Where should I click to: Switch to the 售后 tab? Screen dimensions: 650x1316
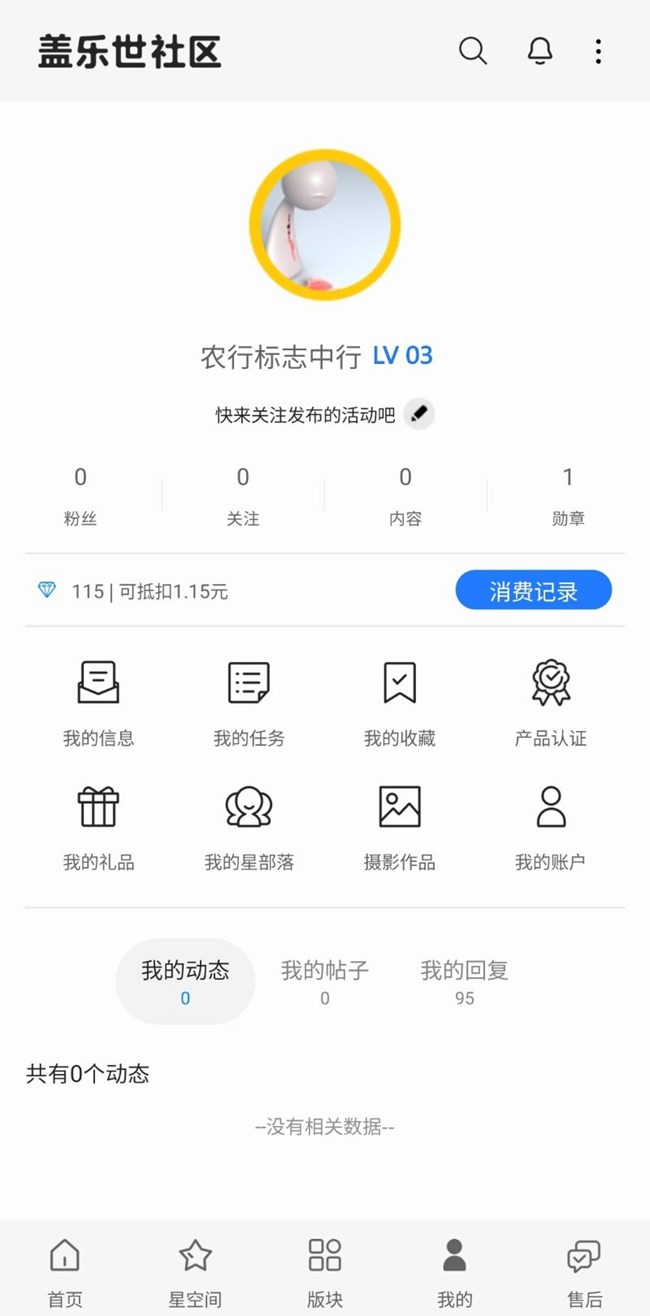click(x=585, y=1271)
